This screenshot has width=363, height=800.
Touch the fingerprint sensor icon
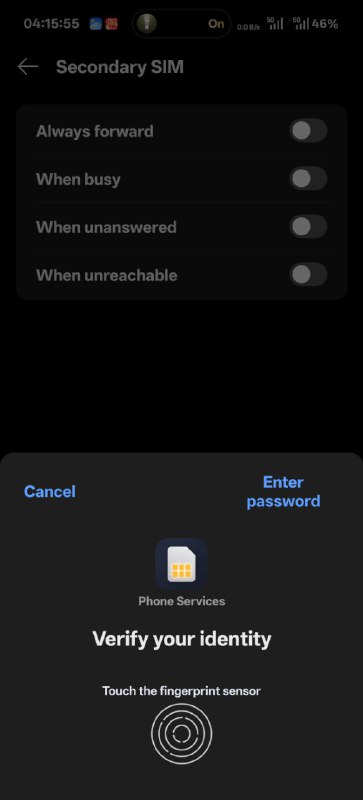point(181,733)
